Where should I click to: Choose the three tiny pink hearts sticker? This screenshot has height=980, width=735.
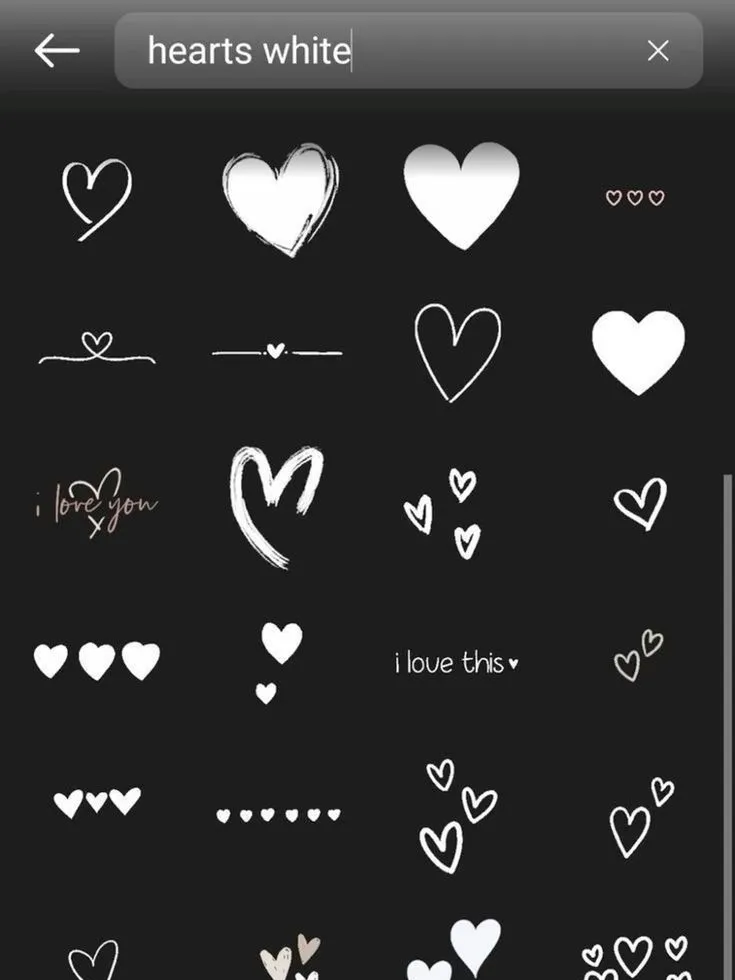point(637,197)
